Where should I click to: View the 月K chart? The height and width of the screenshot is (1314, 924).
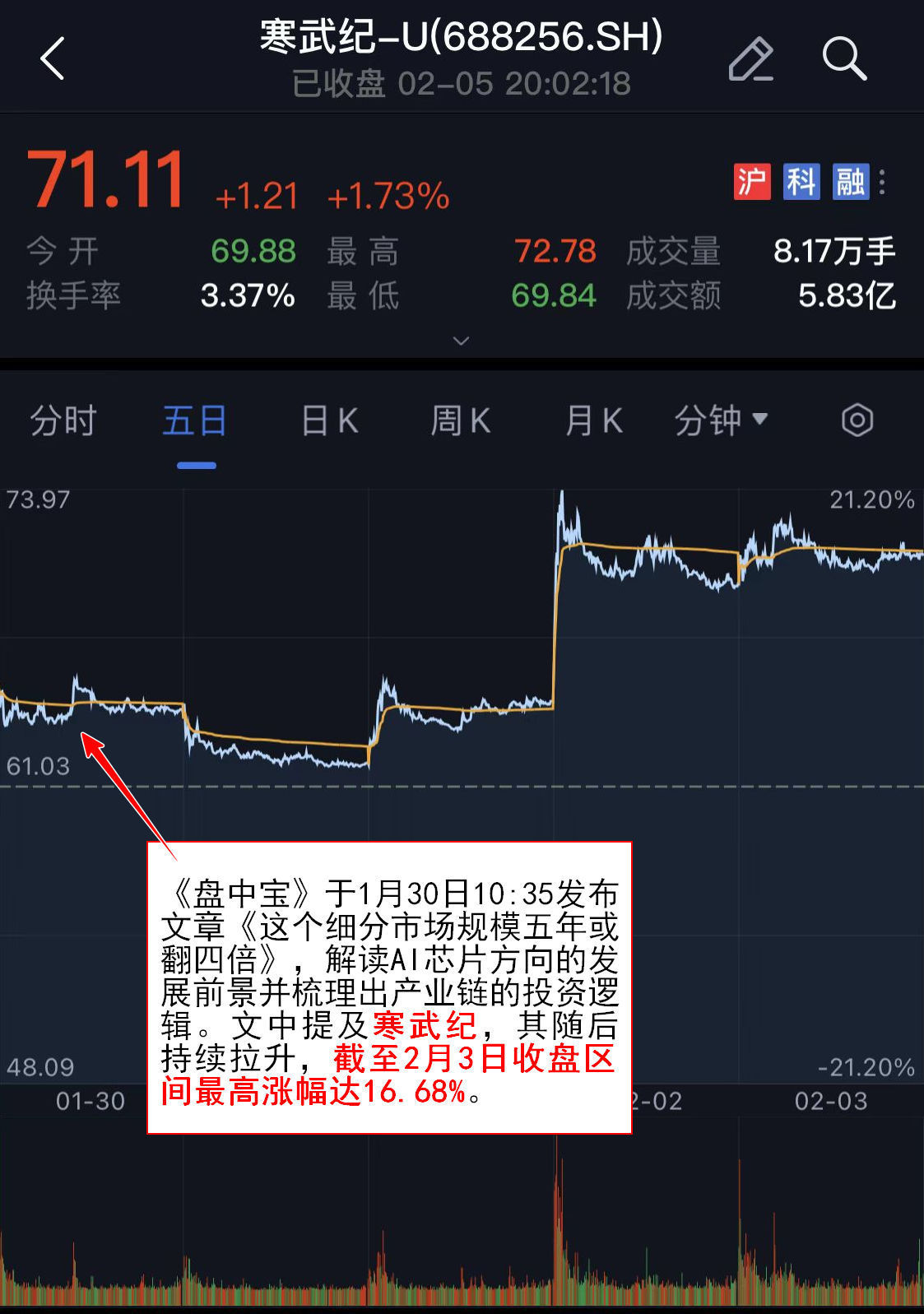(x=593, y=421)
